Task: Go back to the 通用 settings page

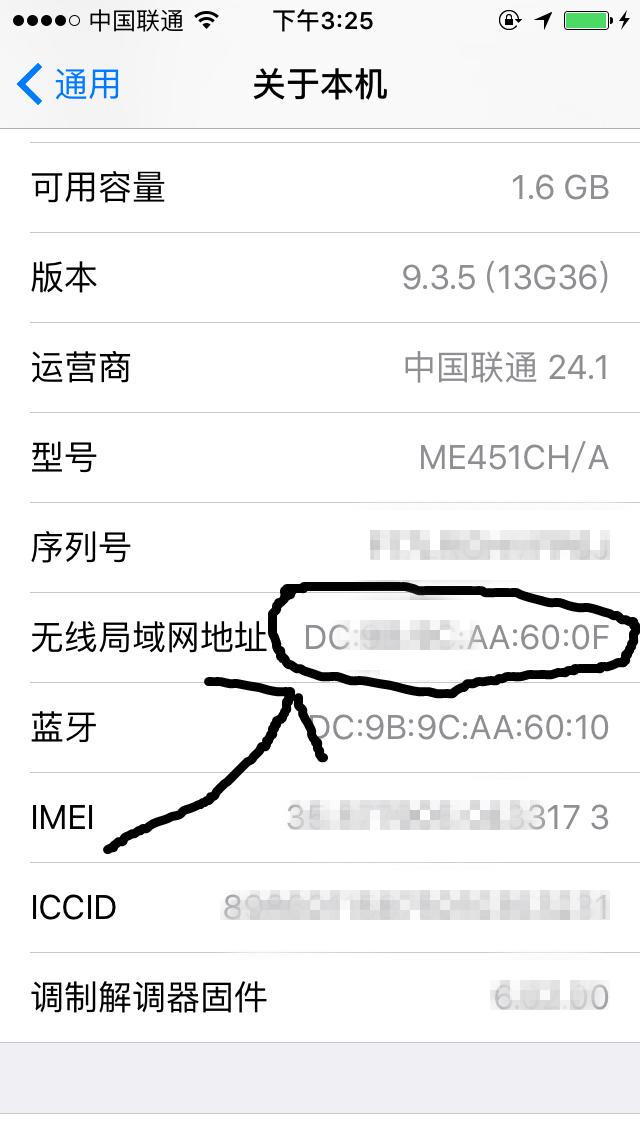Action: tap(68, 85)
